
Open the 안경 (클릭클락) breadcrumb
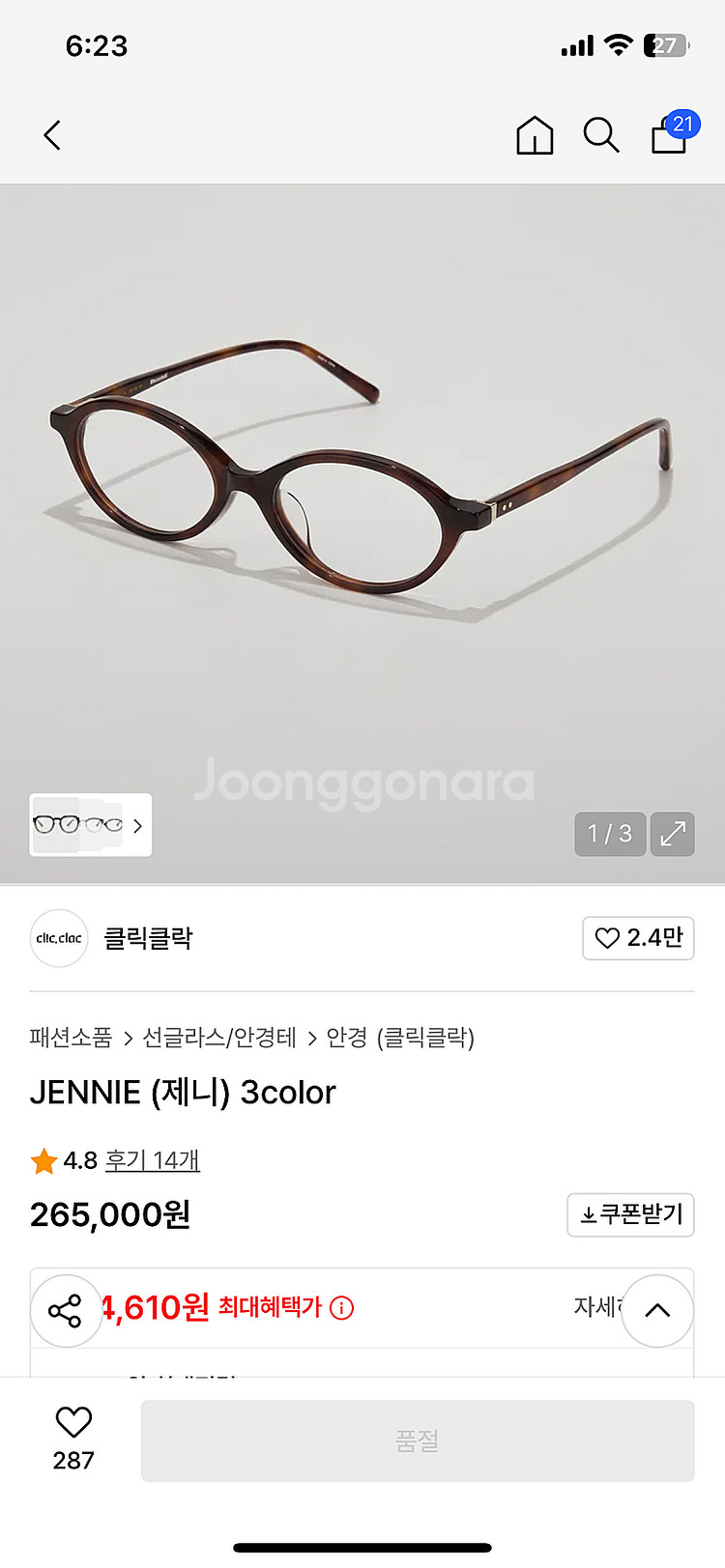point(400,1038)
